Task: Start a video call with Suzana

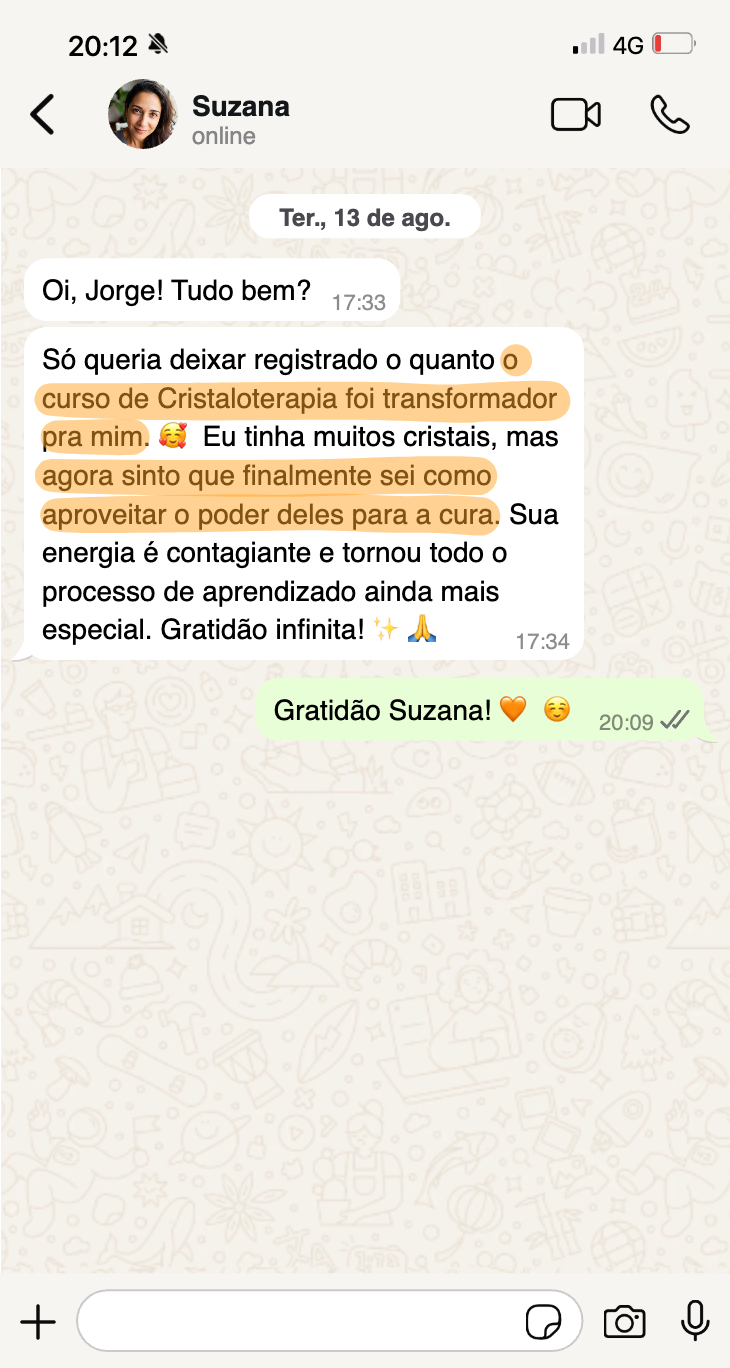Action: pyautogui.click(x=576, y=115)
